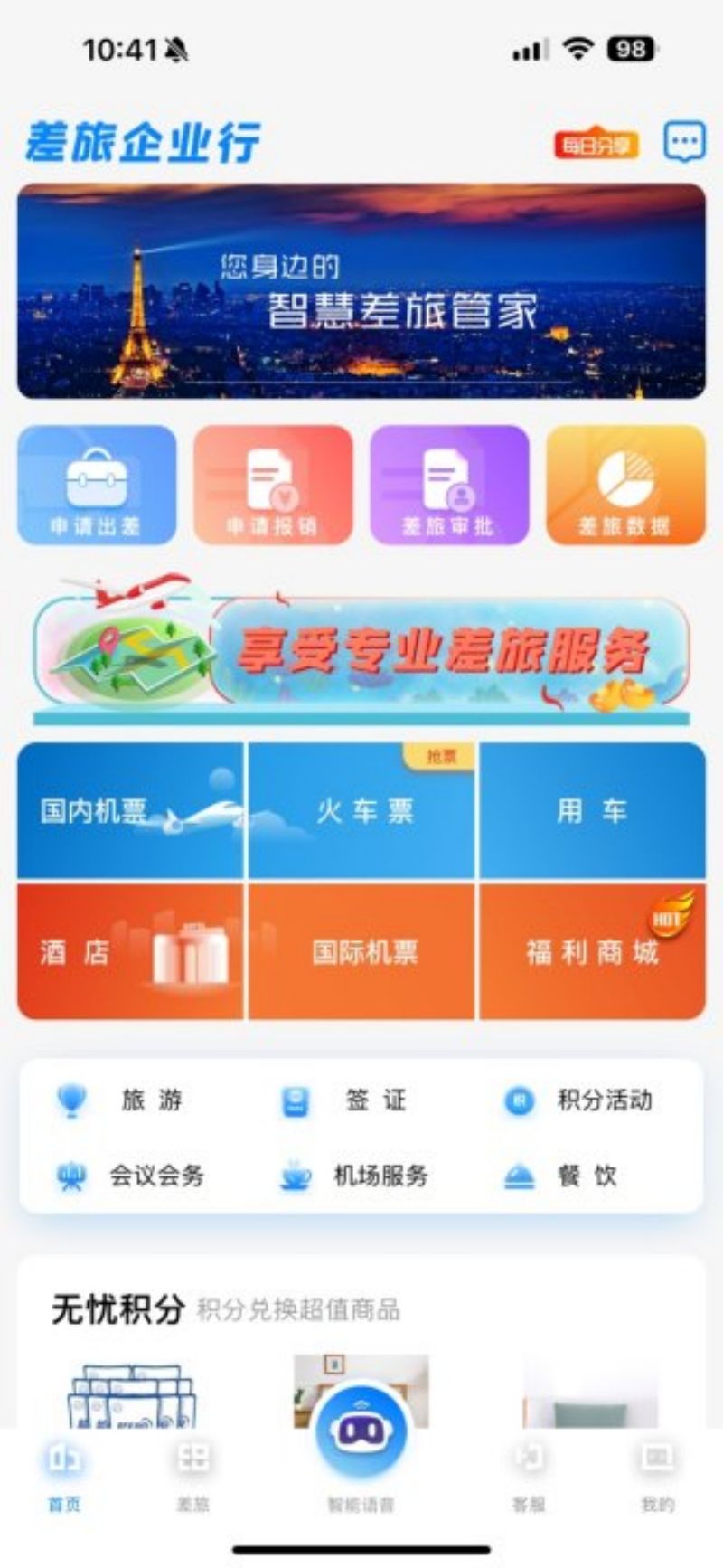This screenshot has height=1568, width=723.
Task: Select the 用车 tile
Action: pos(592,810)
